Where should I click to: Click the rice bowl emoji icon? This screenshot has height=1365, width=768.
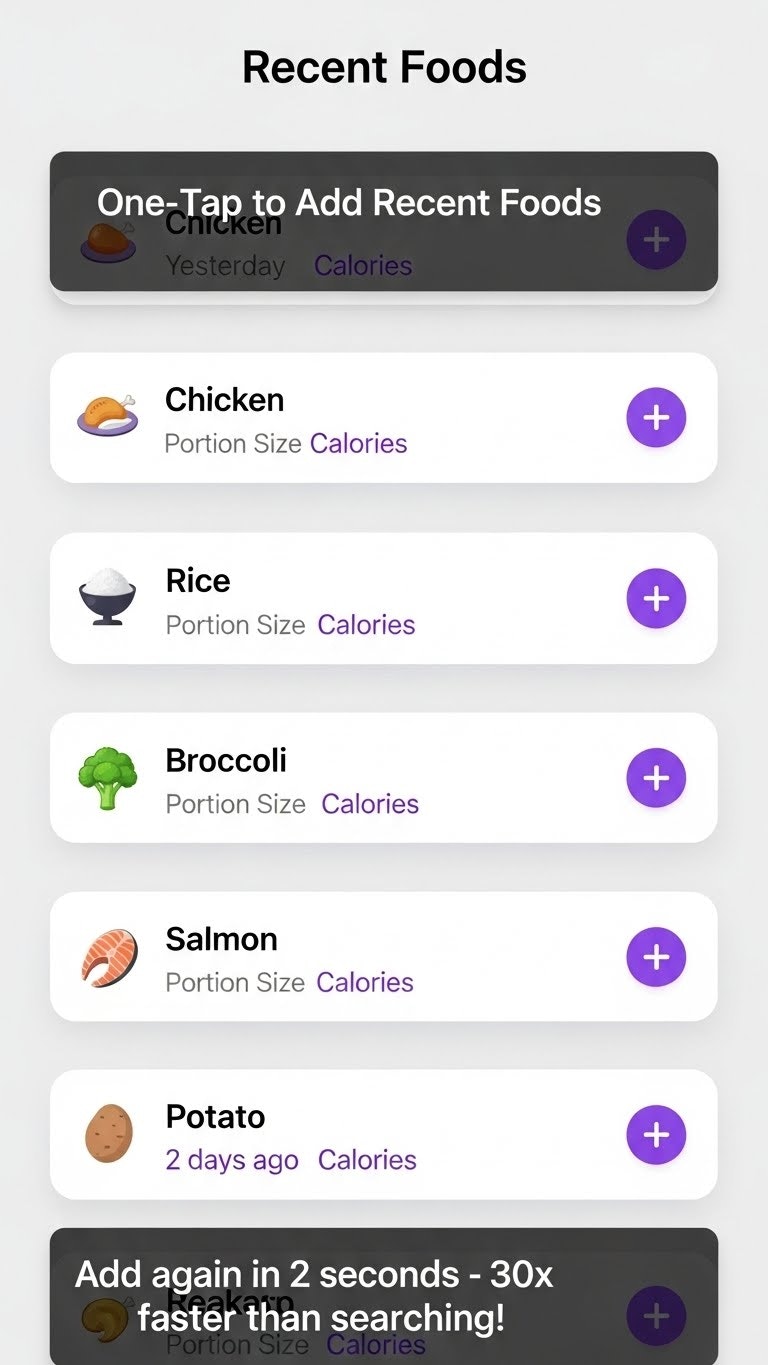pyautogui.click(x=108, y=597)
